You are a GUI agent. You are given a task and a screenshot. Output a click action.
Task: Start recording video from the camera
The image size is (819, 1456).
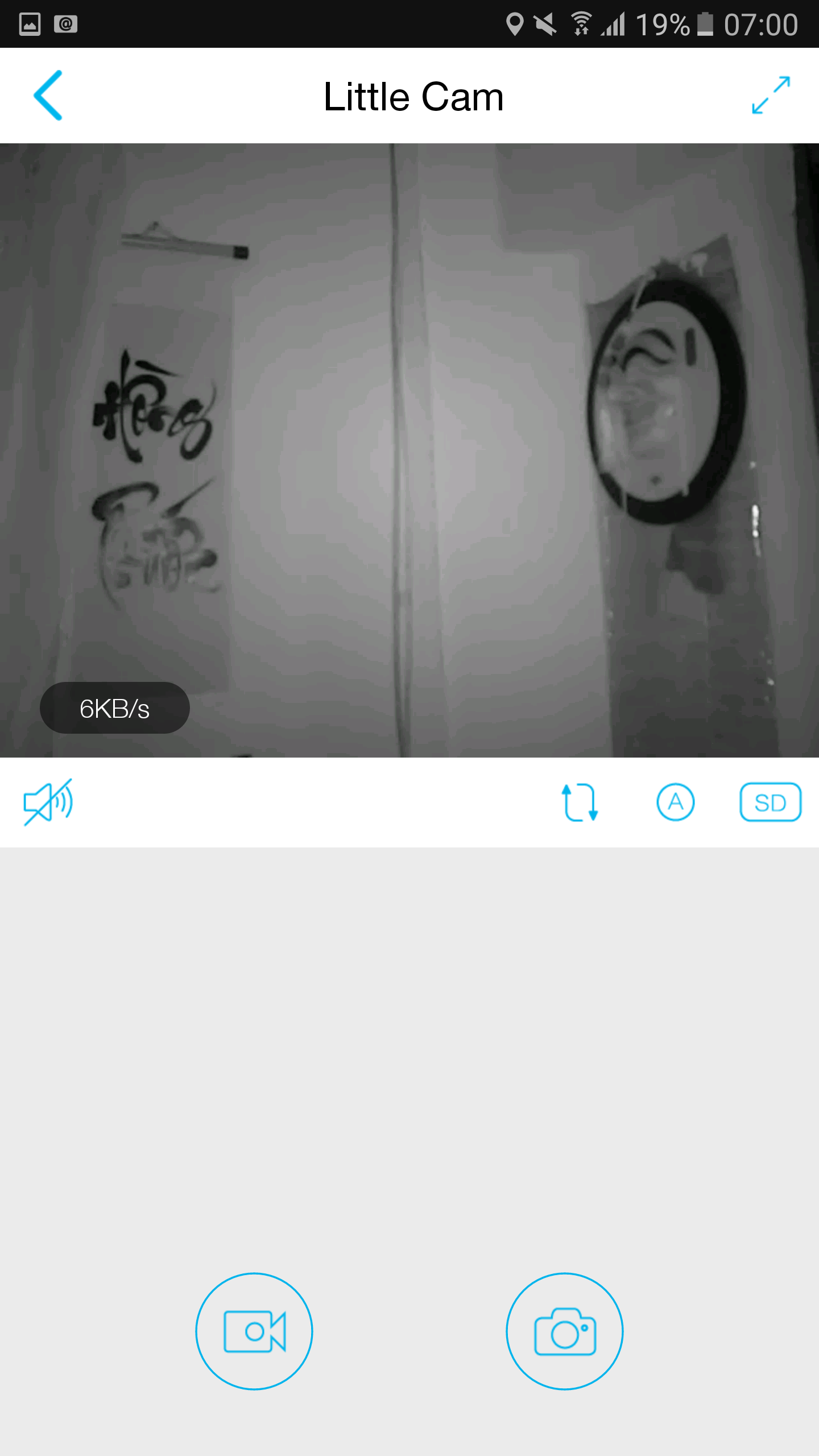(254, 1331)
